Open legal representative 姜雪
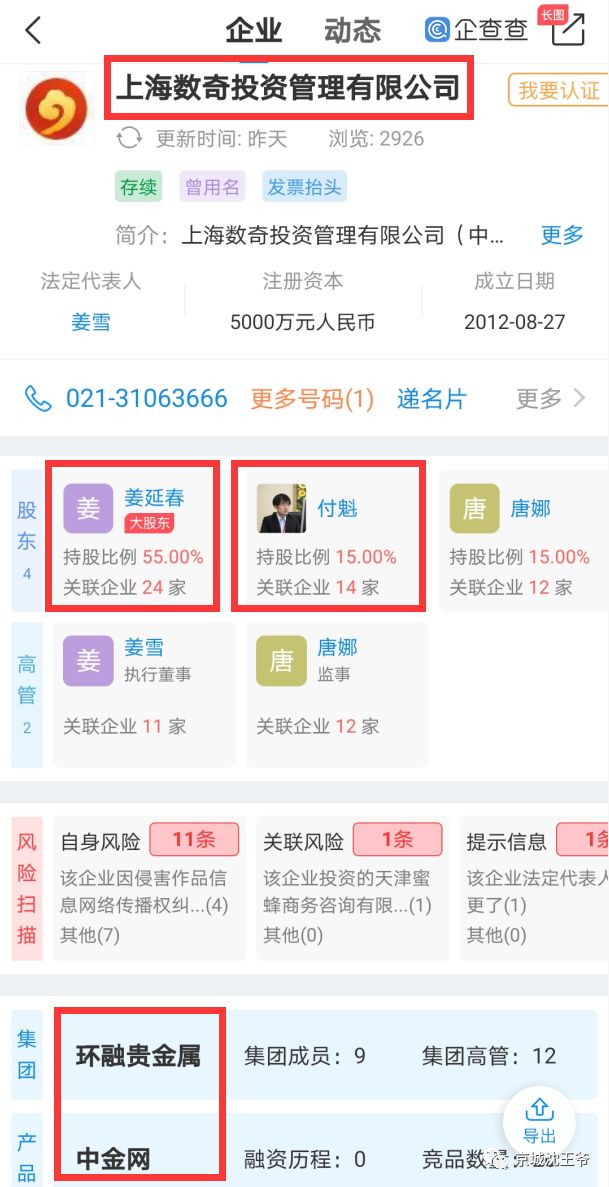The height and width of the screenshot is (1187, 609). point(91,322)
